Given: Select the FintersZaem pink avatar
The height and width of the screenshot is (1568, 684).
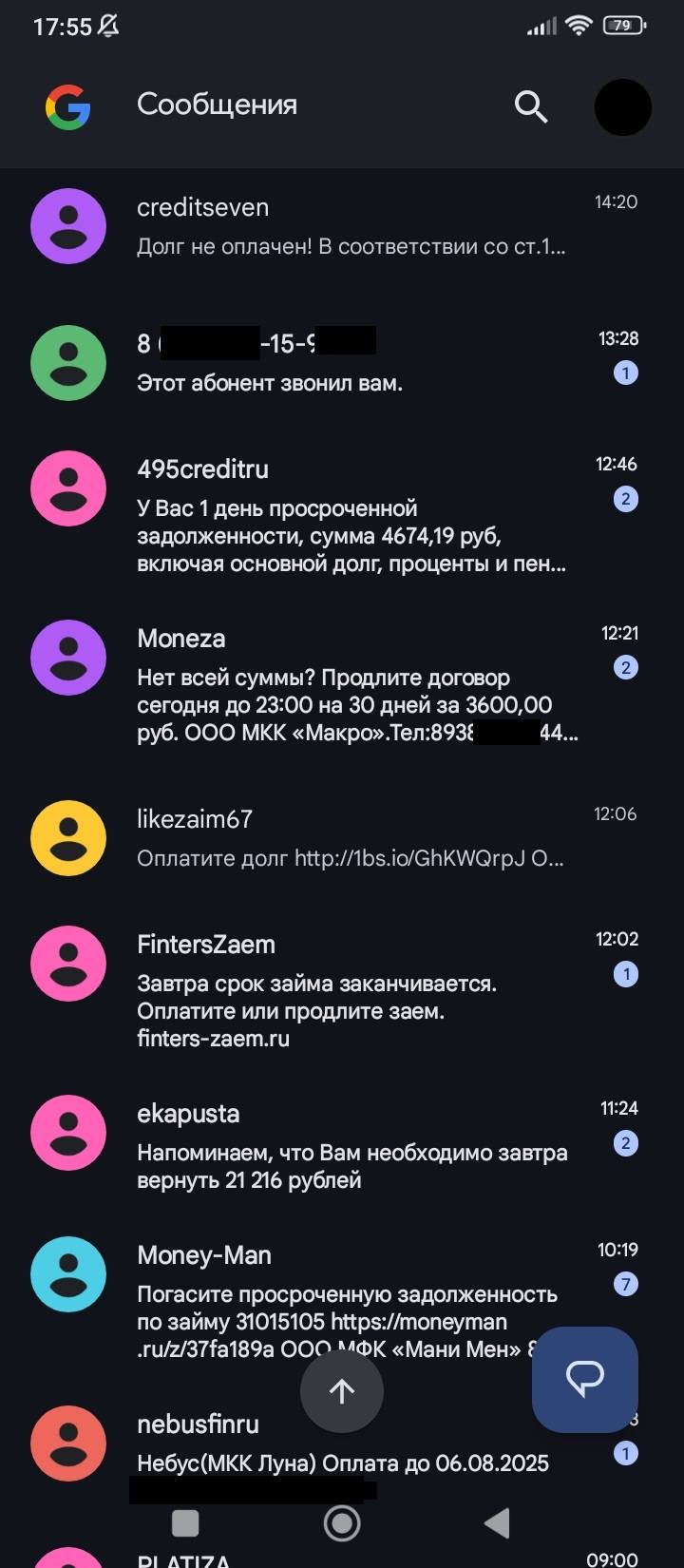Looking at the screenshot, I should point(68,963).
